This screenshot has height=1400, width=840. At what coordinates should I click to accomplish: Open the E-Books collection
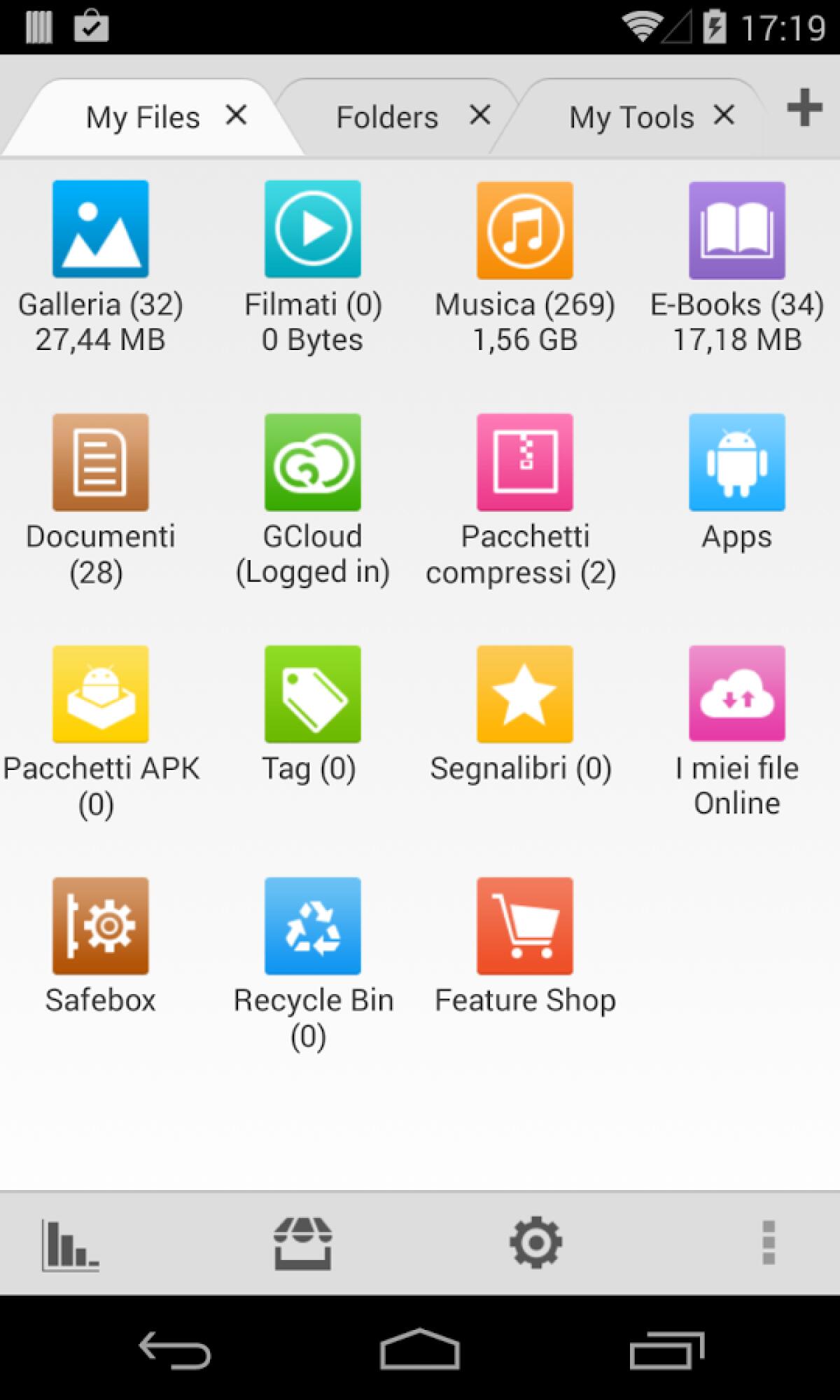point(736,230)
